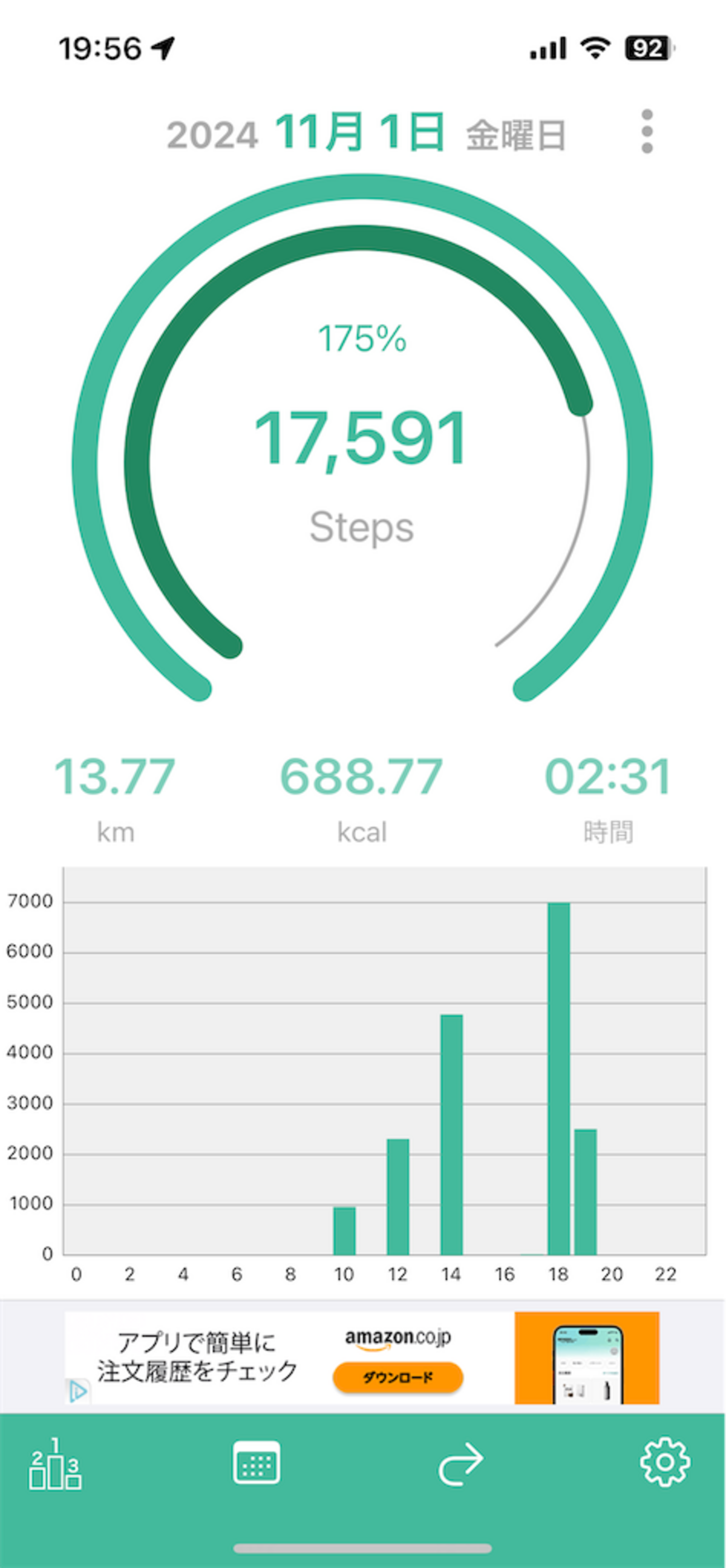Tap the Amazon ダウンロード button
This screenshot has width=726, height=1568.
click(398, 1377)
